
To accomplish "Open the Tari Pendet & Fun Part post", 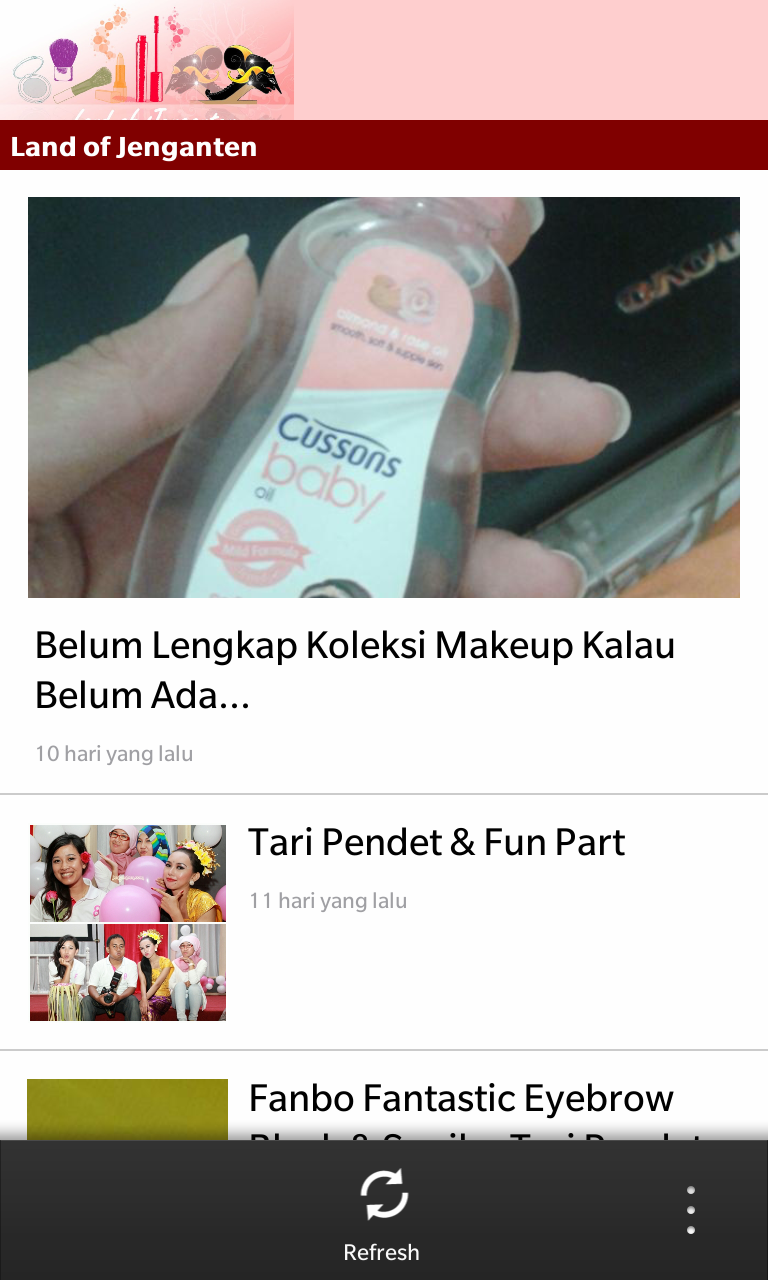I will (436, 843).
